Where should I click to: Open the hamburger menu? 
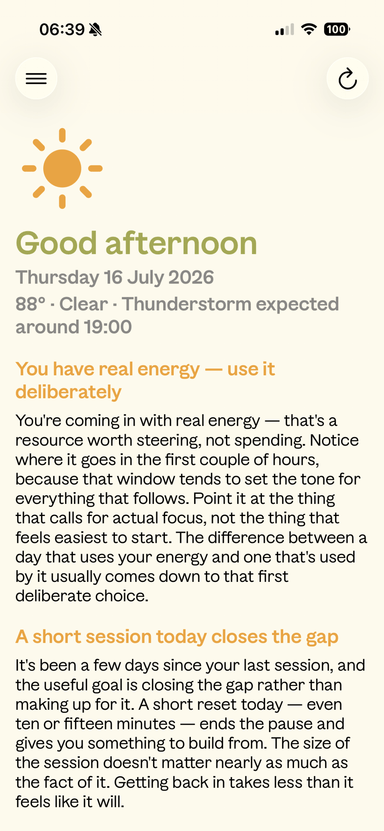pyautogui.click(x=36, y=78)
